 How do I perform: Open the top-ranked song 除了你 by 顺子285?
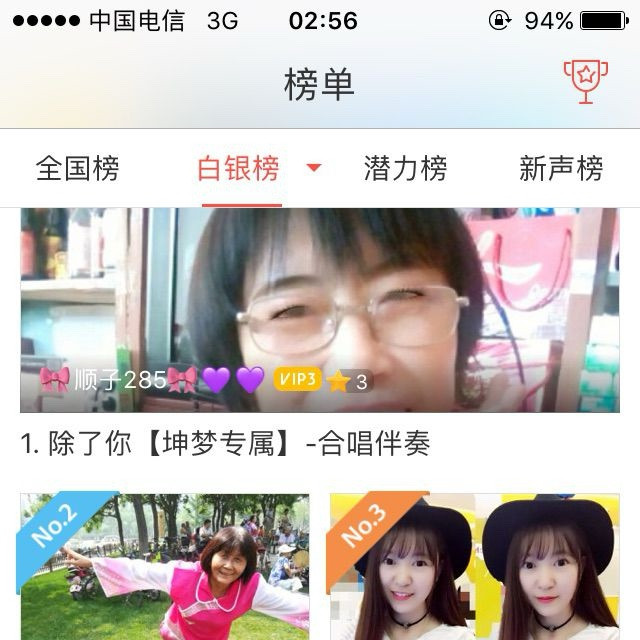tap(318, 310)
